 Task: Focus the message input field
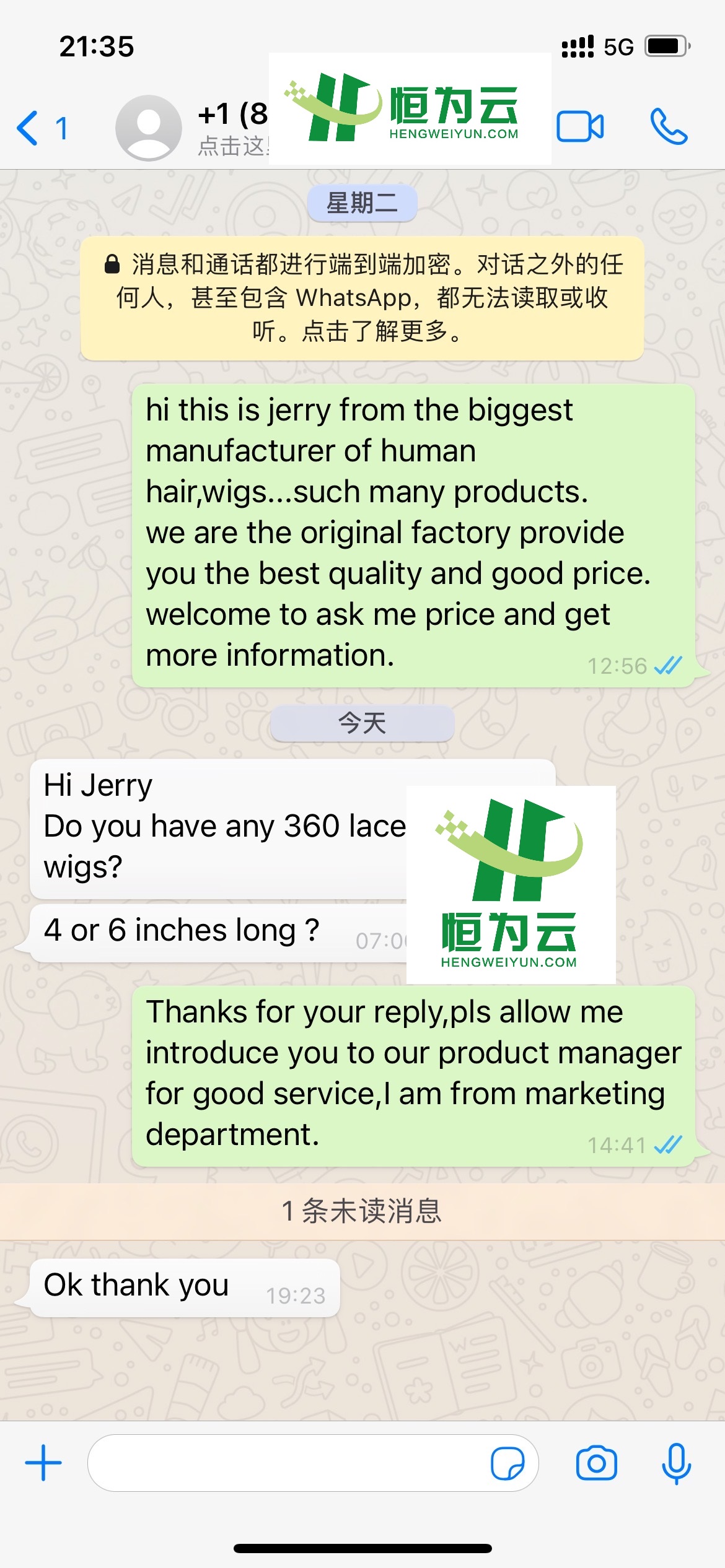[285, 1463]
